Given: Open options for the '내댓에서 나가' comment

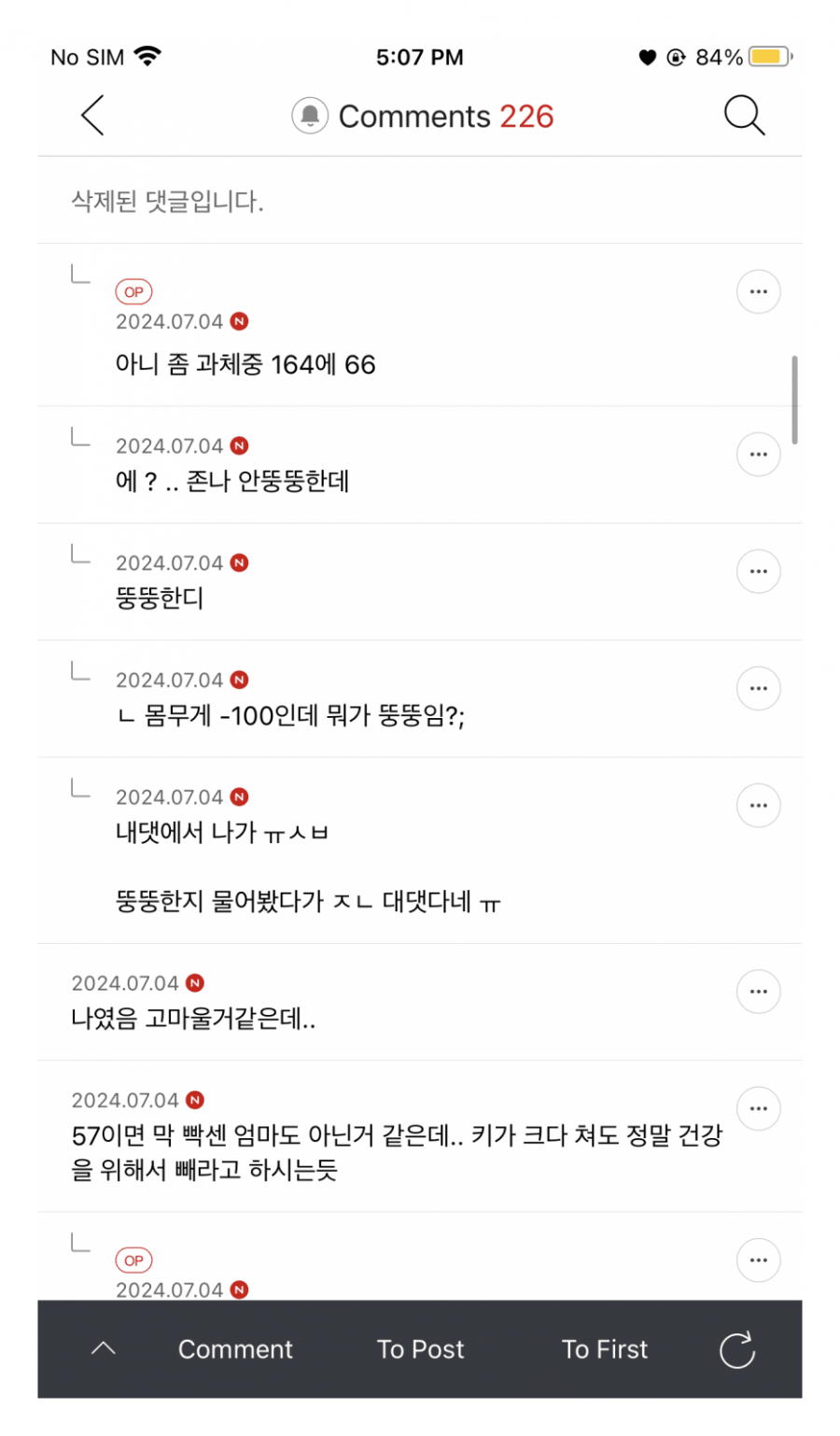Looking at the screenshot, I should [x=758, y=806].
